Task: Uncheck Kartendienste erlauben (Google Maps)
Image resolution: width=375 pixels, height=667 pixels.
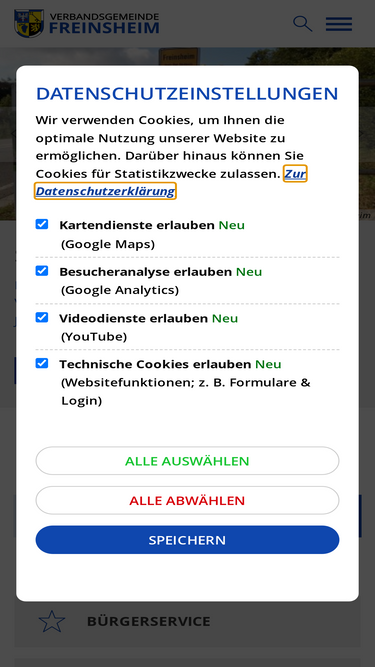Action: pos(42,224)
